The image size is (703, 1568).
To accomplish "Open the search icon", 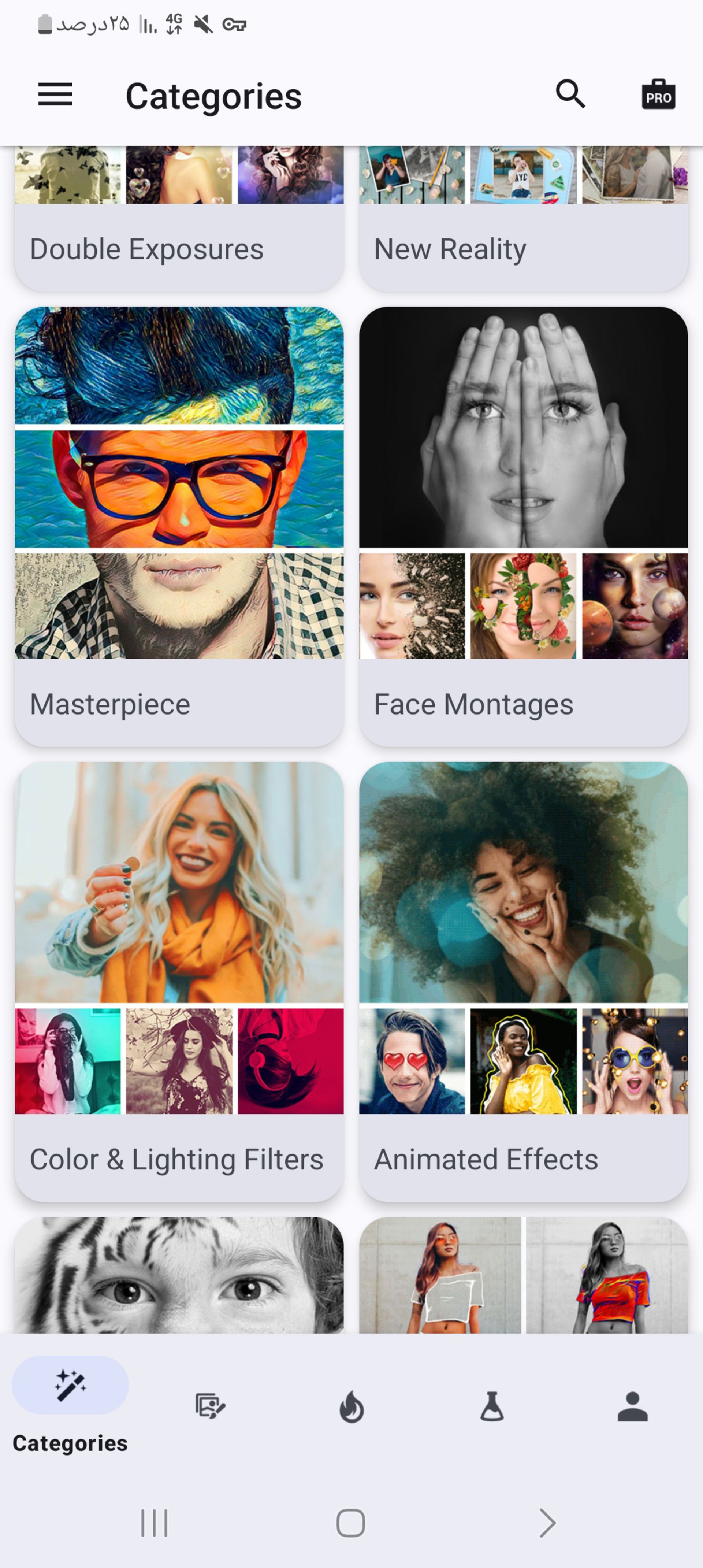I will pyautogui.click(x=570, y=95).
